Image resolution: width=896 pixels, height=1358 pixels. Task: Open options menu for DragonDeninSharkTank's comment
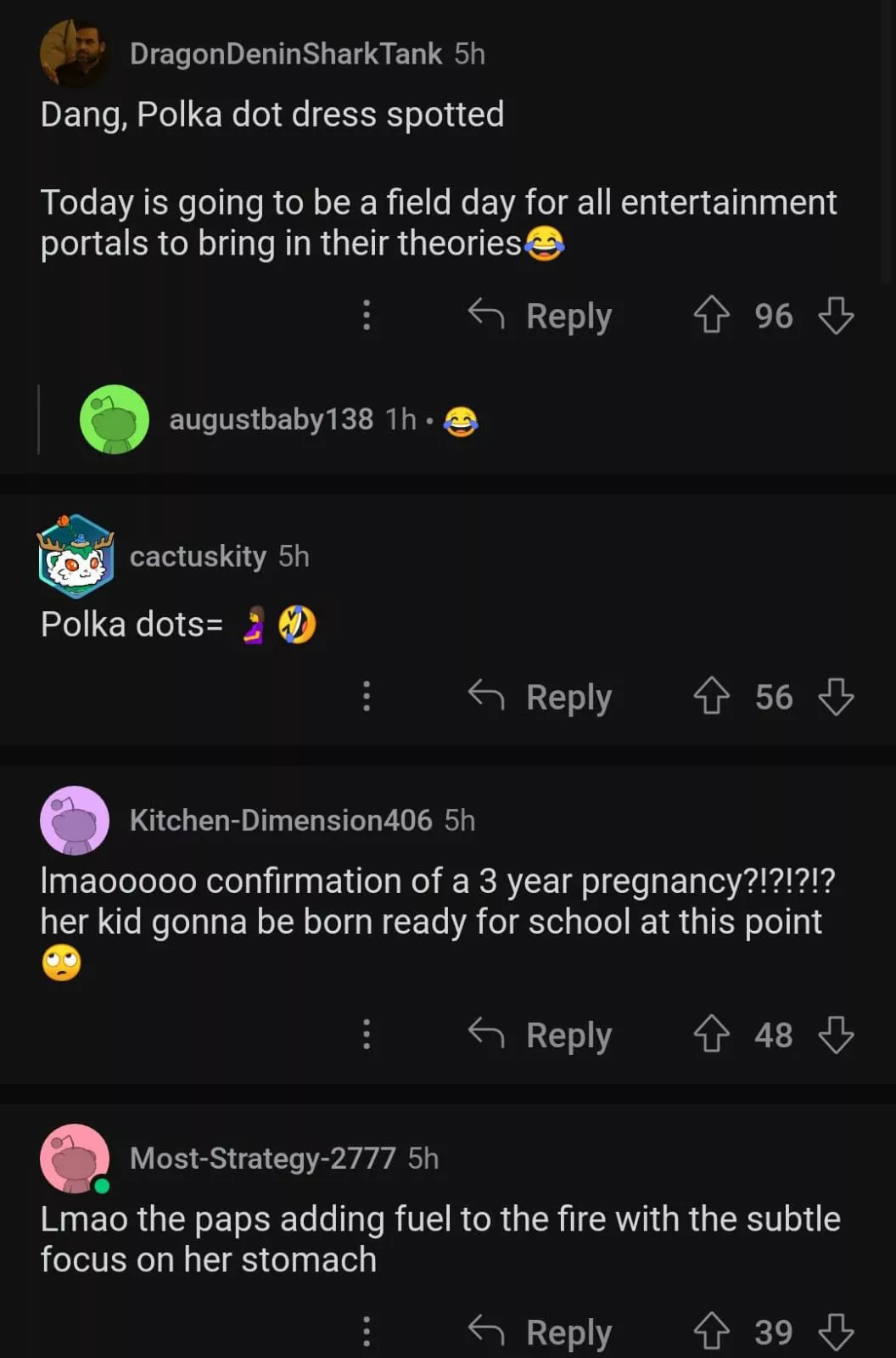tap(367, 316)
